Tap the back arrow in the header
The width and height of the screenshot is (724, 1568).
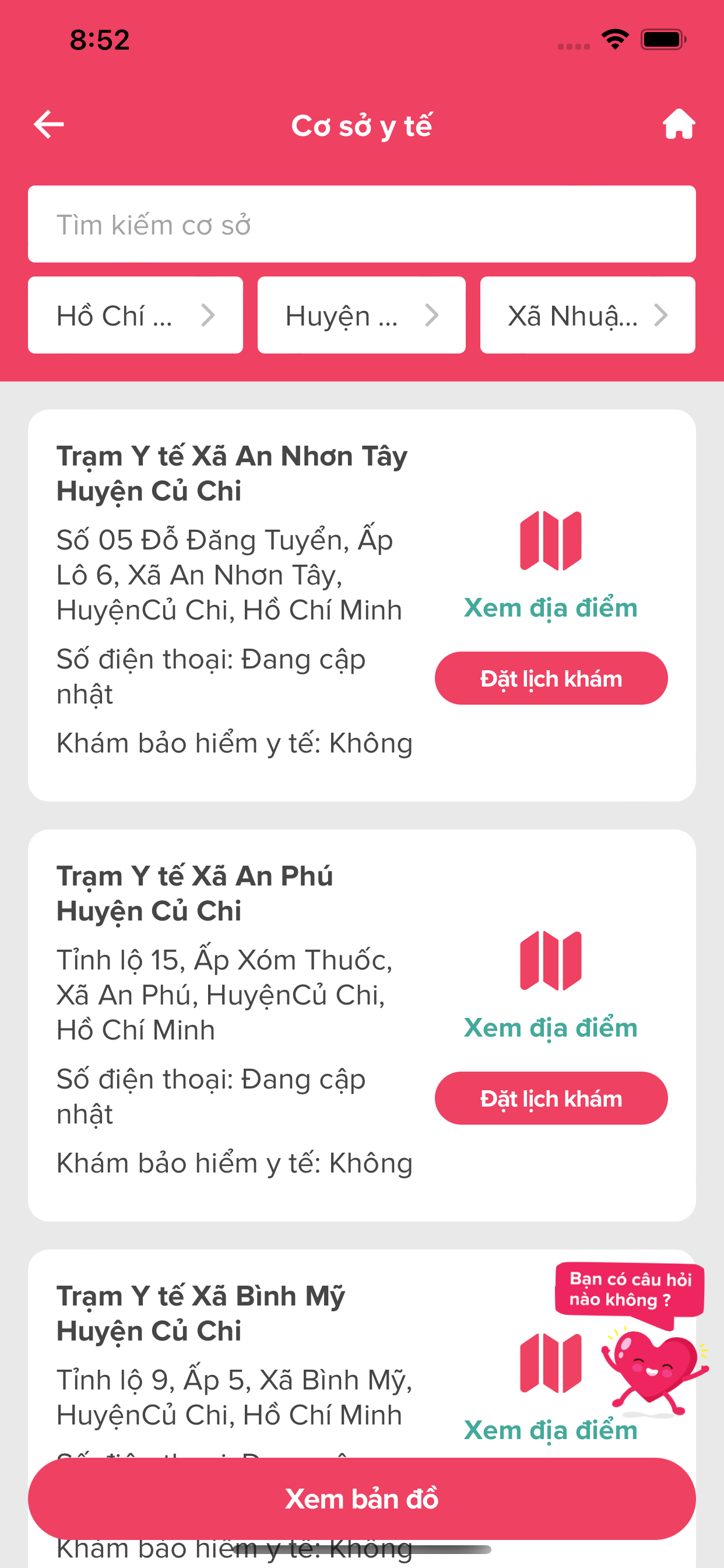click(x=48, y=124)
